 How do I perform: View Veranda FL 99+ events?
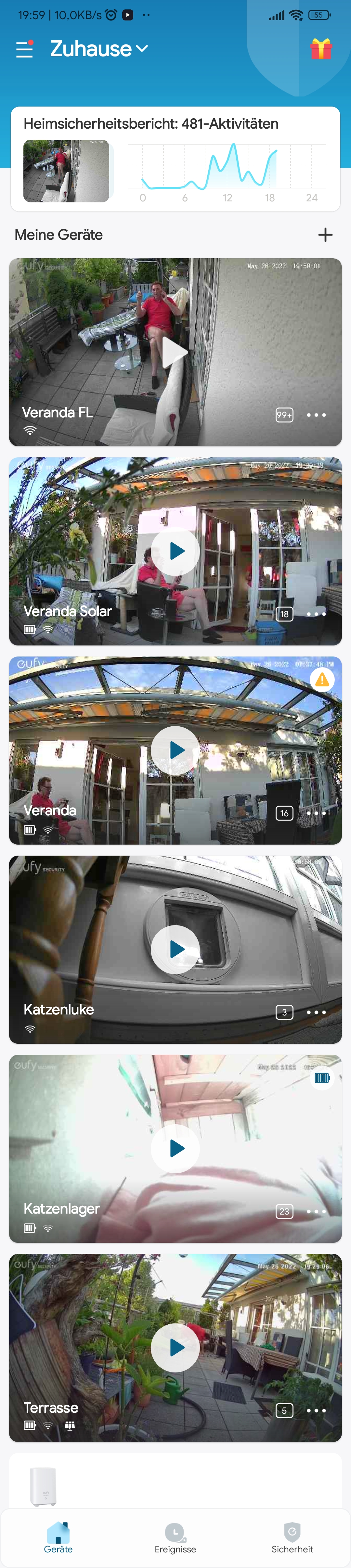pos(284,415)
